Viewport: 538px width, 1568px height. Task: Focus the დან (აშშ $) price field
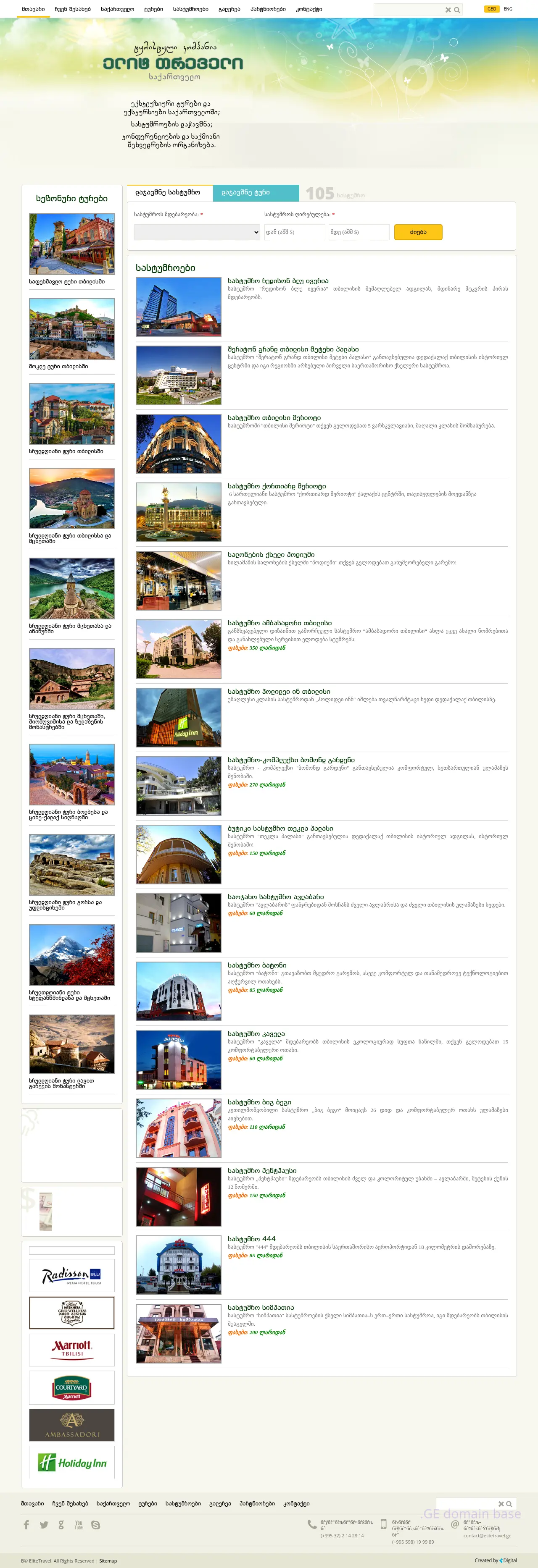tap(294, 232)
